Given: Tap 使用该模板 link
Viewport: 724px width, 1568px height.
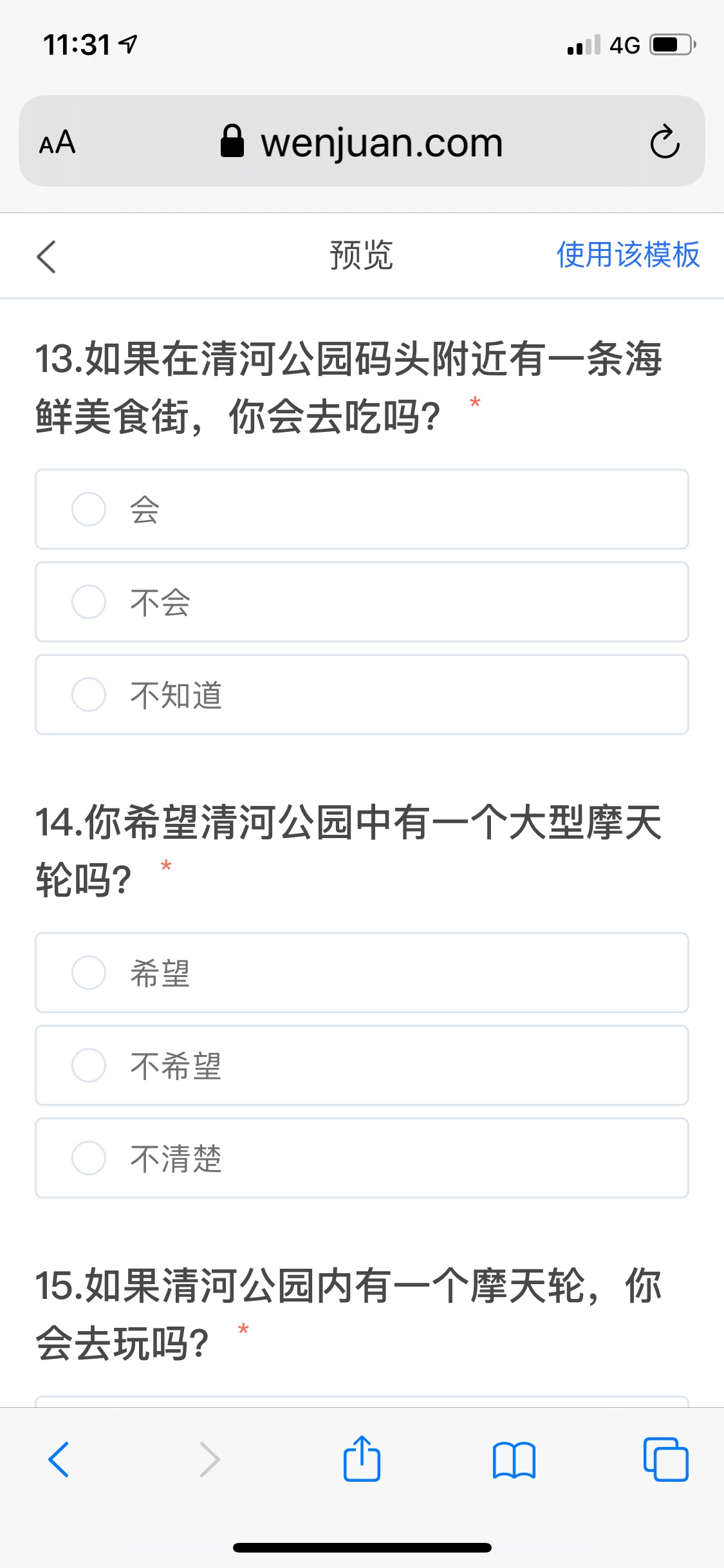Looking at the screenshot, I should point(627,255).
